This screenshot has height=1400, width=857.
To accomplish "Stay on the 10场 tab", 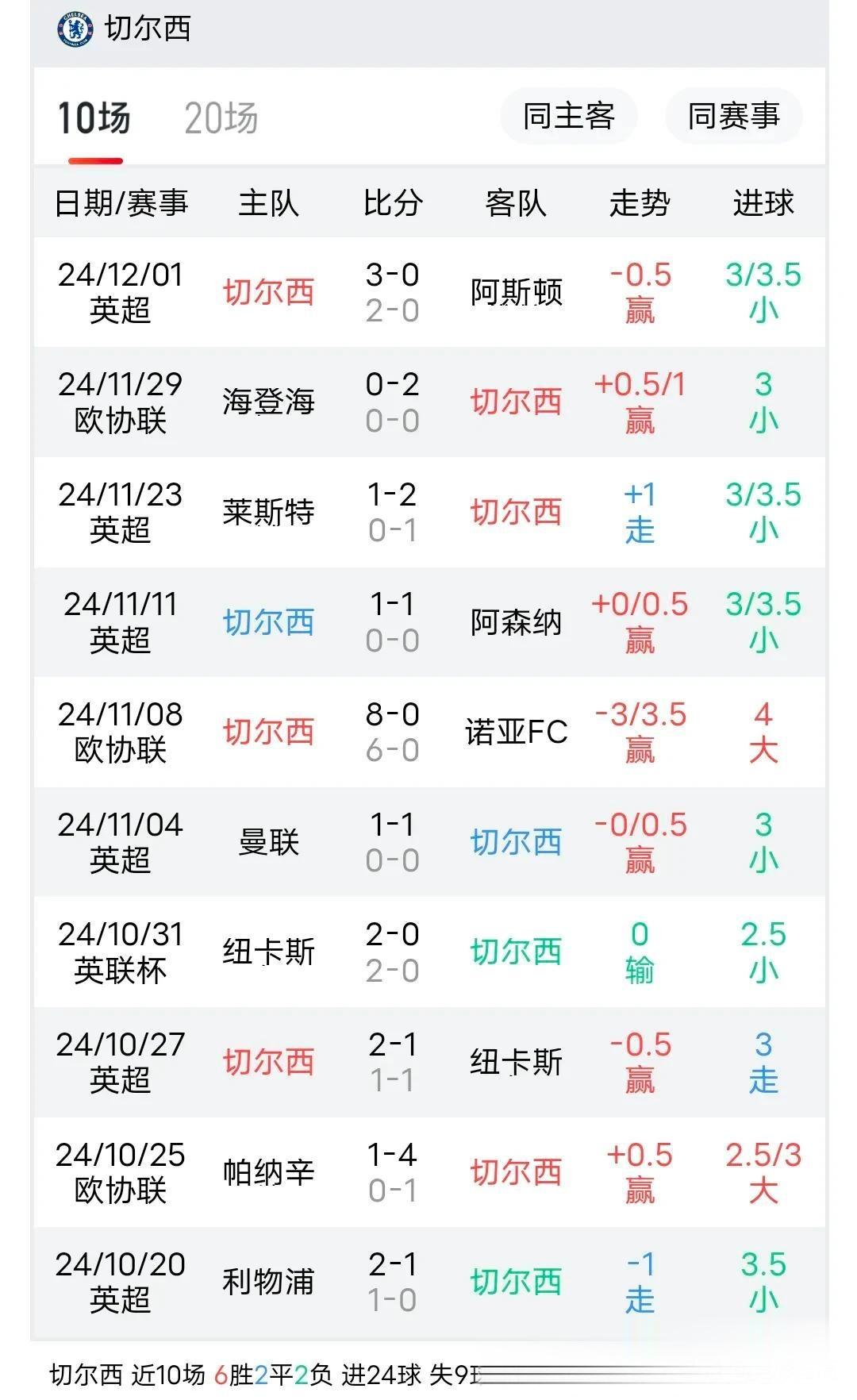I will 94,117.
